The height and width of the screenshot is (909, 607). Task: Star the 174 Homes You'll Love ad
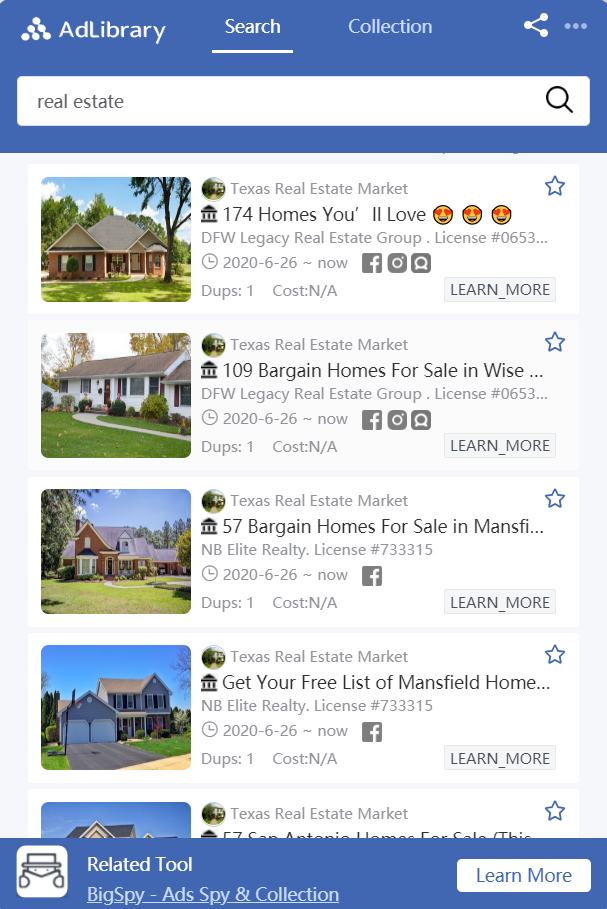tap(555, 186)
